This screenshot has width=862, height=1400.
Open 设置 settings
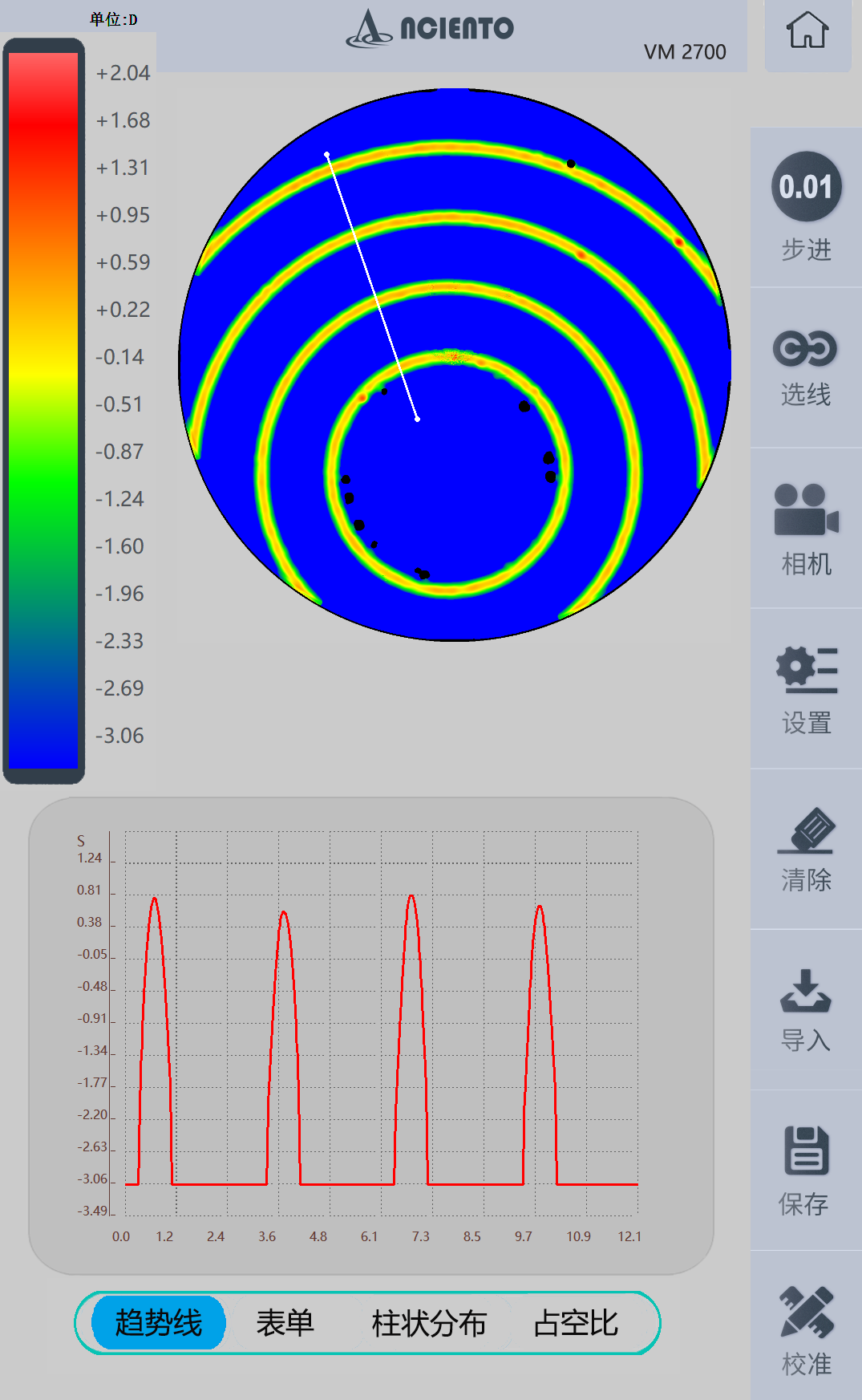coord(806,689)
